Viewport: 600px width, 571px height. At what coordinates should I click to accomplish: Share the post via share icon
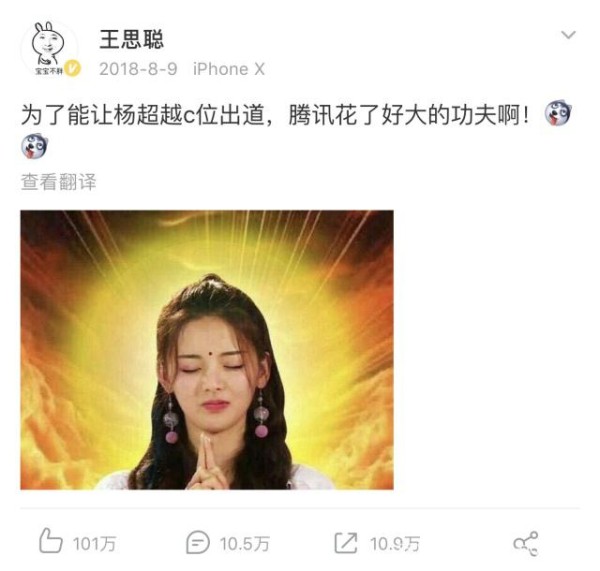coord(525,543)
